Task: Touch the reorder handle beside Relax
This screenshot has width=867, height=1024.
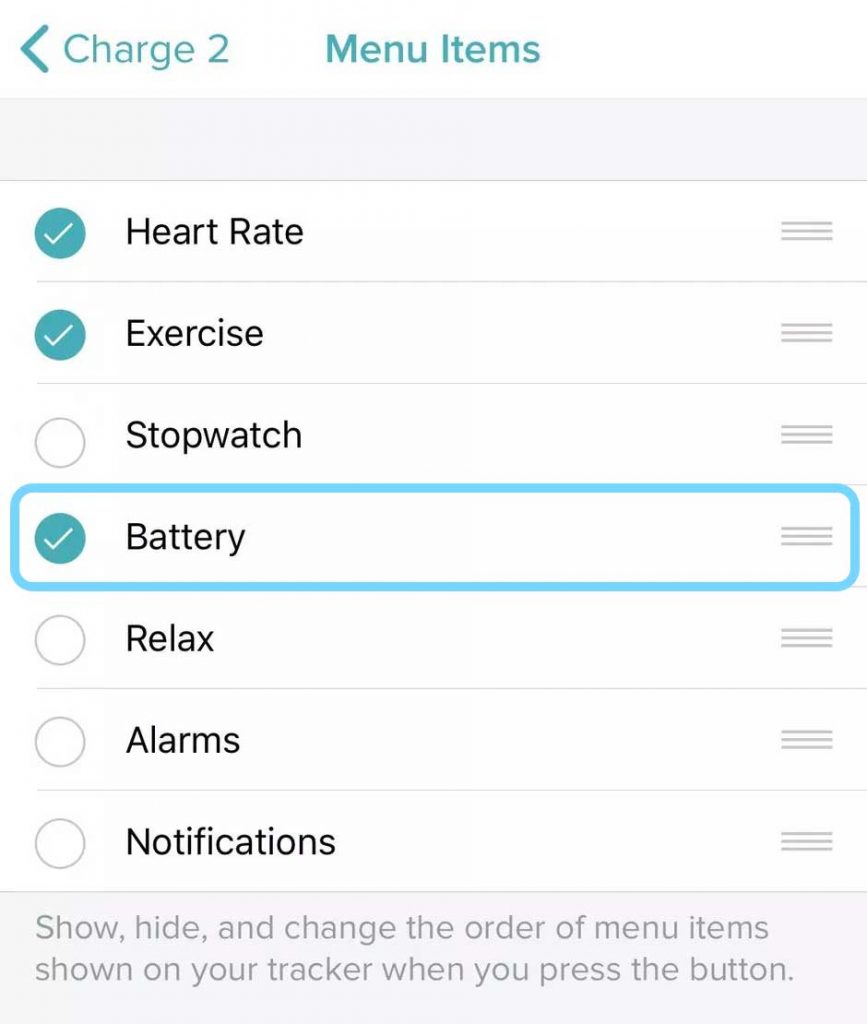Action: click(x=806, y=638)
